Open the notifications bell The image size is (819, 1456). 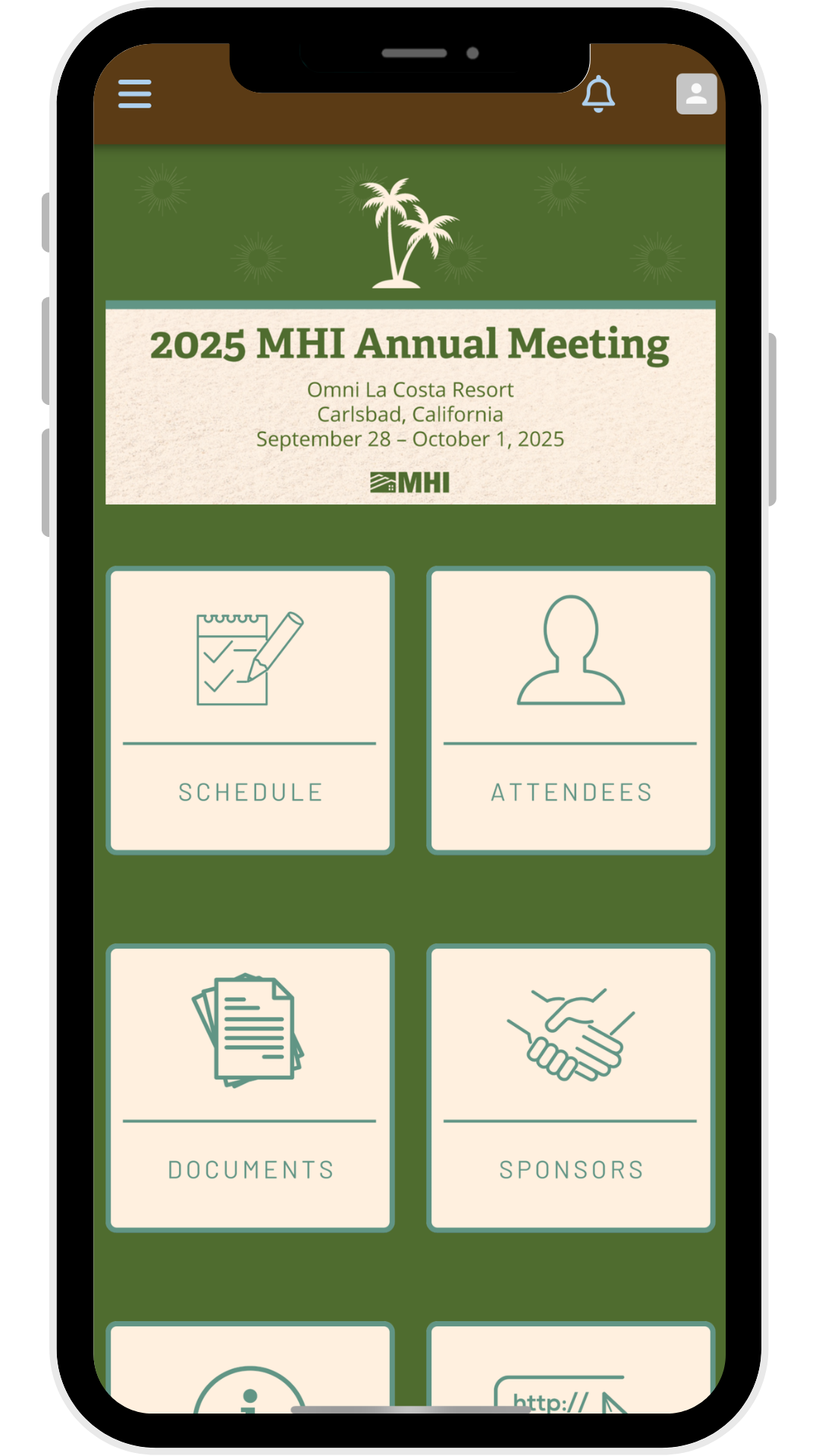[x=598, y=94]
